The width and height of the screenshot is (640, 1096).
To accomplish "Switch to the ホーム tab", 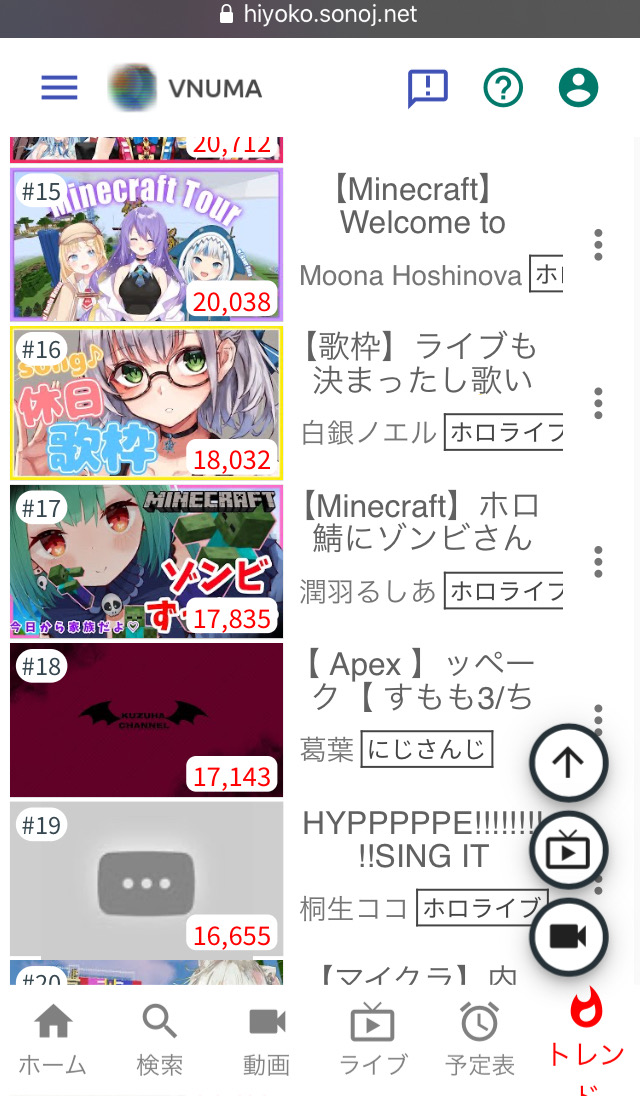I will (53, 1041).
